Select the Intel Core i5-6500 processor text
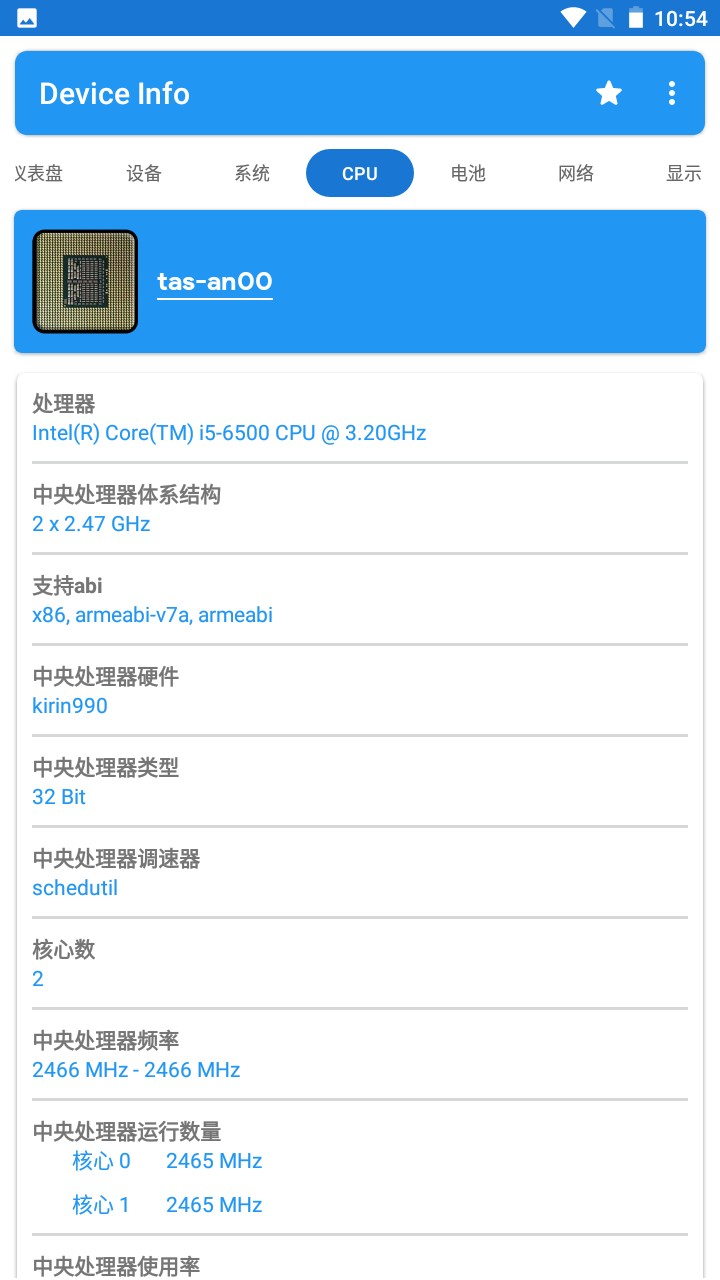 (x=229, y=432)
